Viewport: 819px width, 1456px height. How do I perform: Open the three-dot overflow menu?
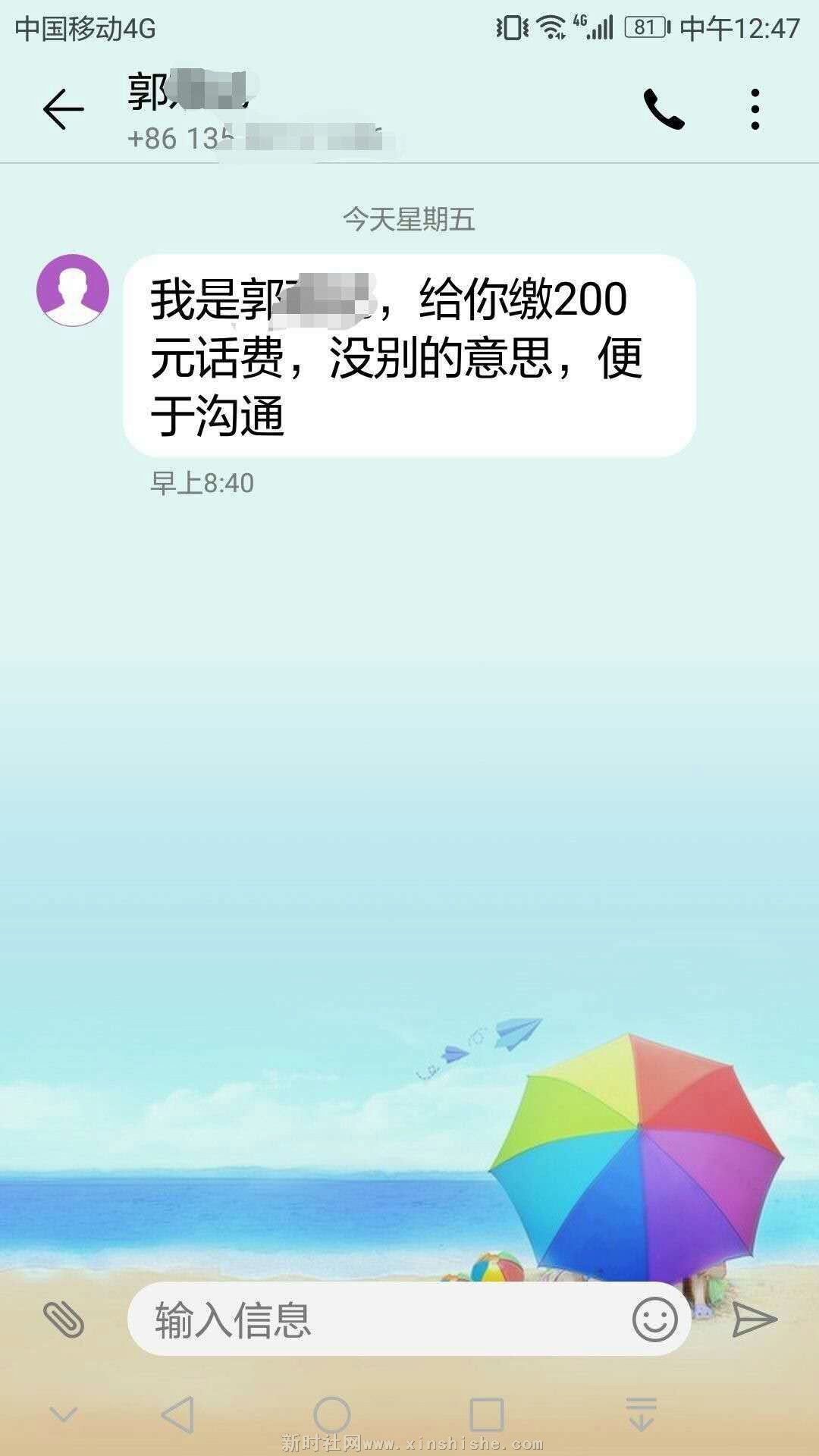point(755,110)
